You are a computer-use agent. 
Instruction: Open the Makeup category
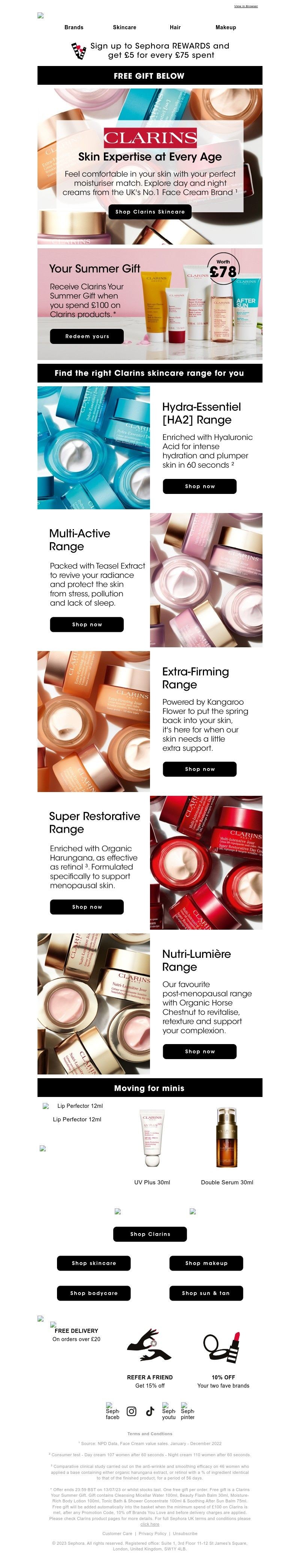click(226, 27)
